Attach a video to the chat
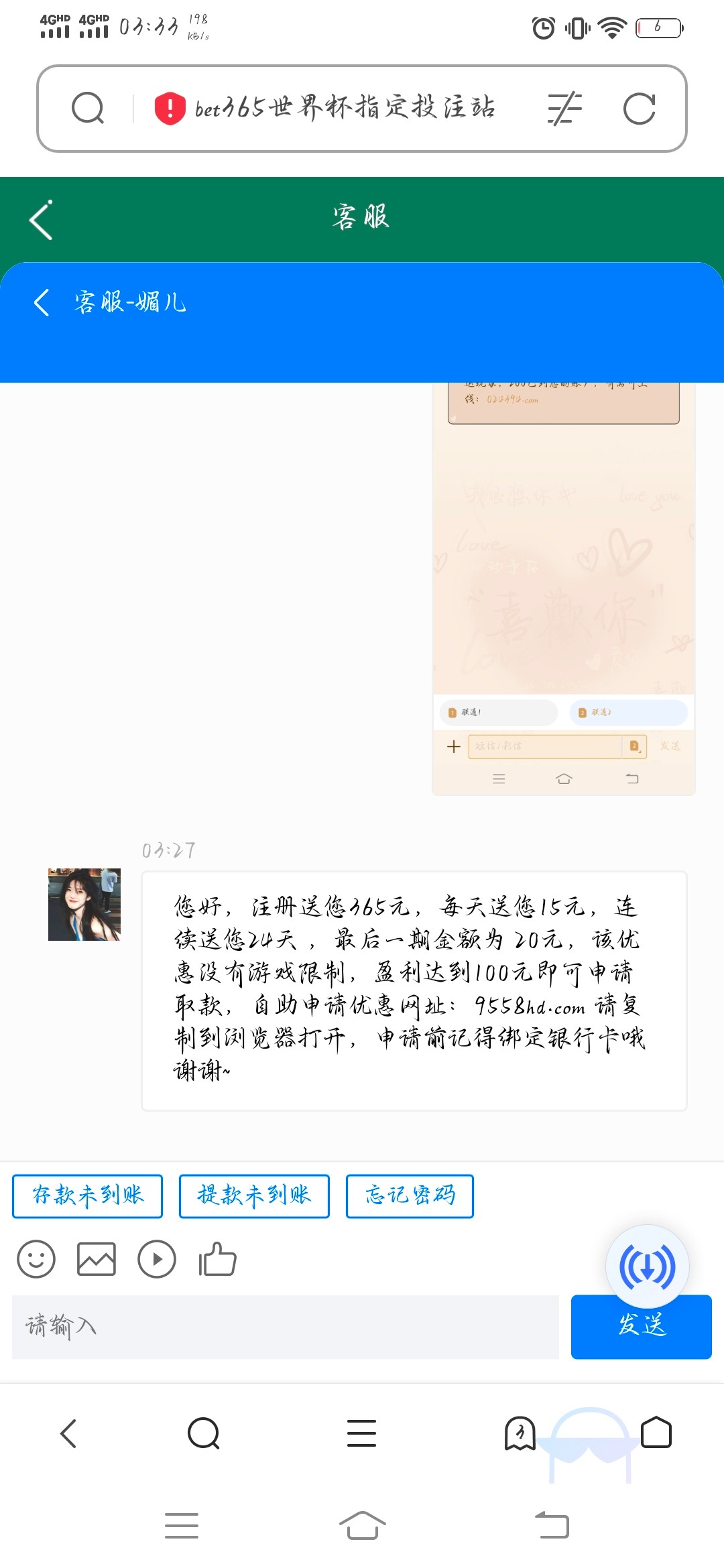724x1568 pixels. coord(157,1259)
